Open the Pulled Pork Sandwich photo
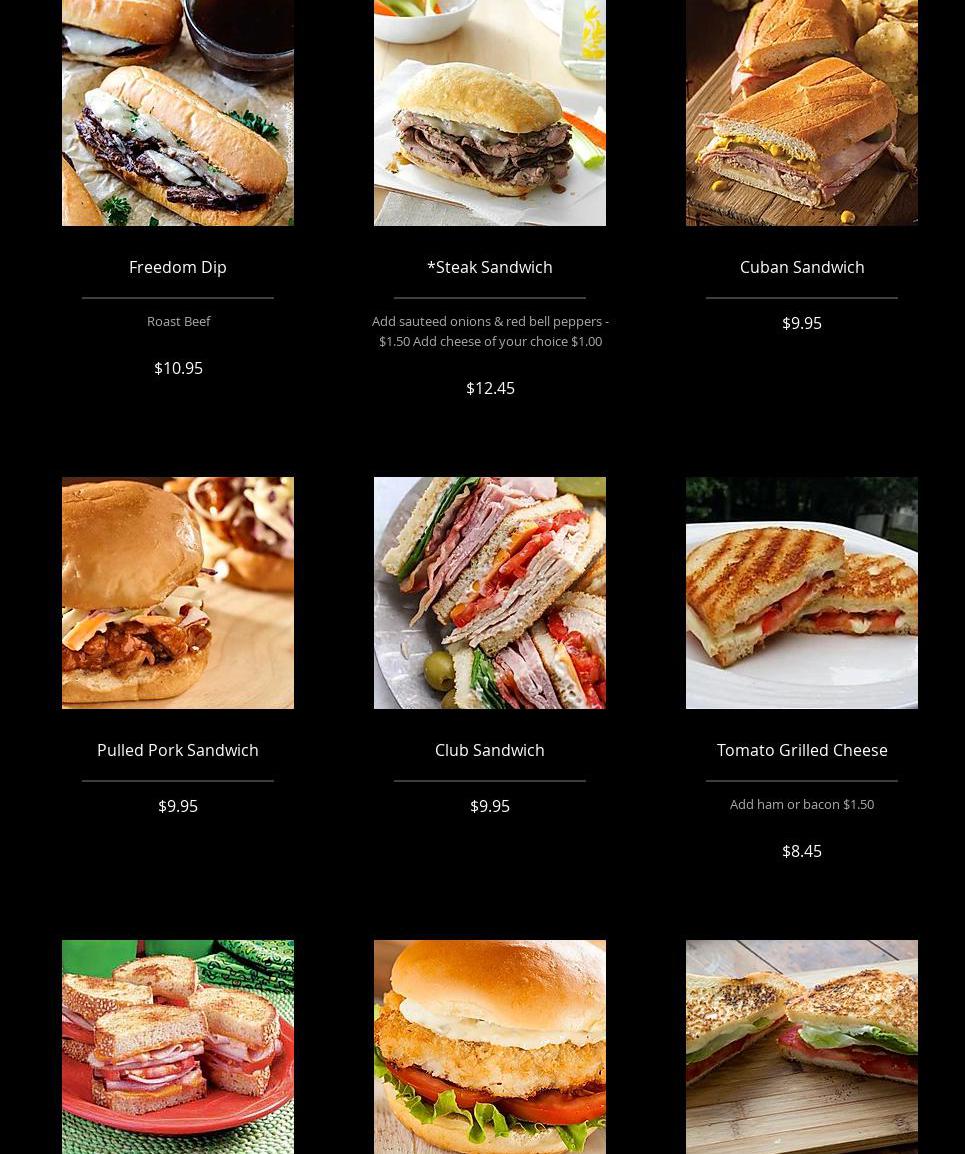 [178, 593]
